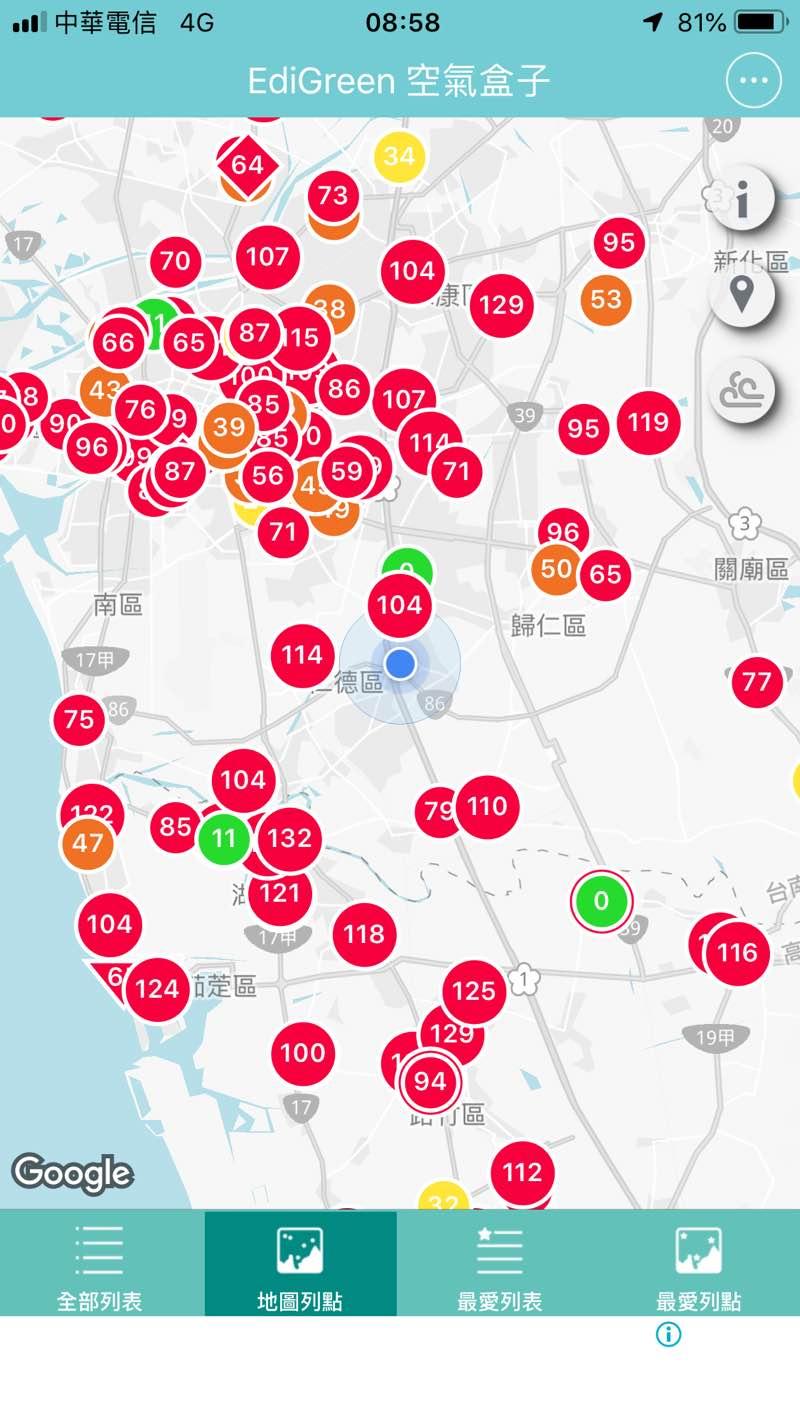Viewport: 800px width, 1423px height.
Task: Select the 地圖列點 tab
Action: tap(300, 1263)
